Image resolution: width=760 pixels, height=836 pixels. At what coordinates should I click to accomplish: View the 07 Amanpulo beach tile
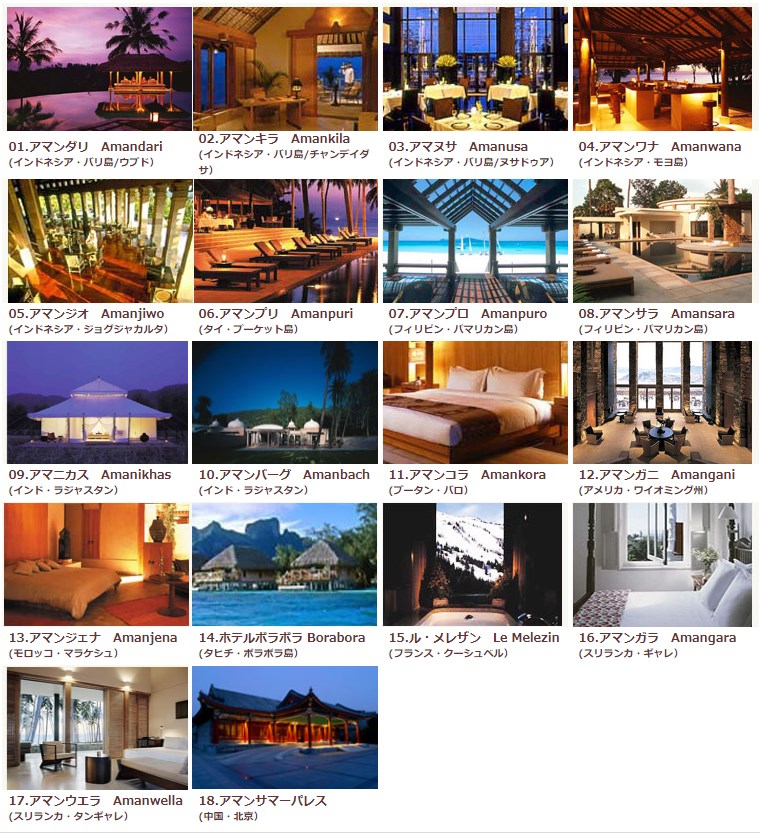click(x=475, y=241)
